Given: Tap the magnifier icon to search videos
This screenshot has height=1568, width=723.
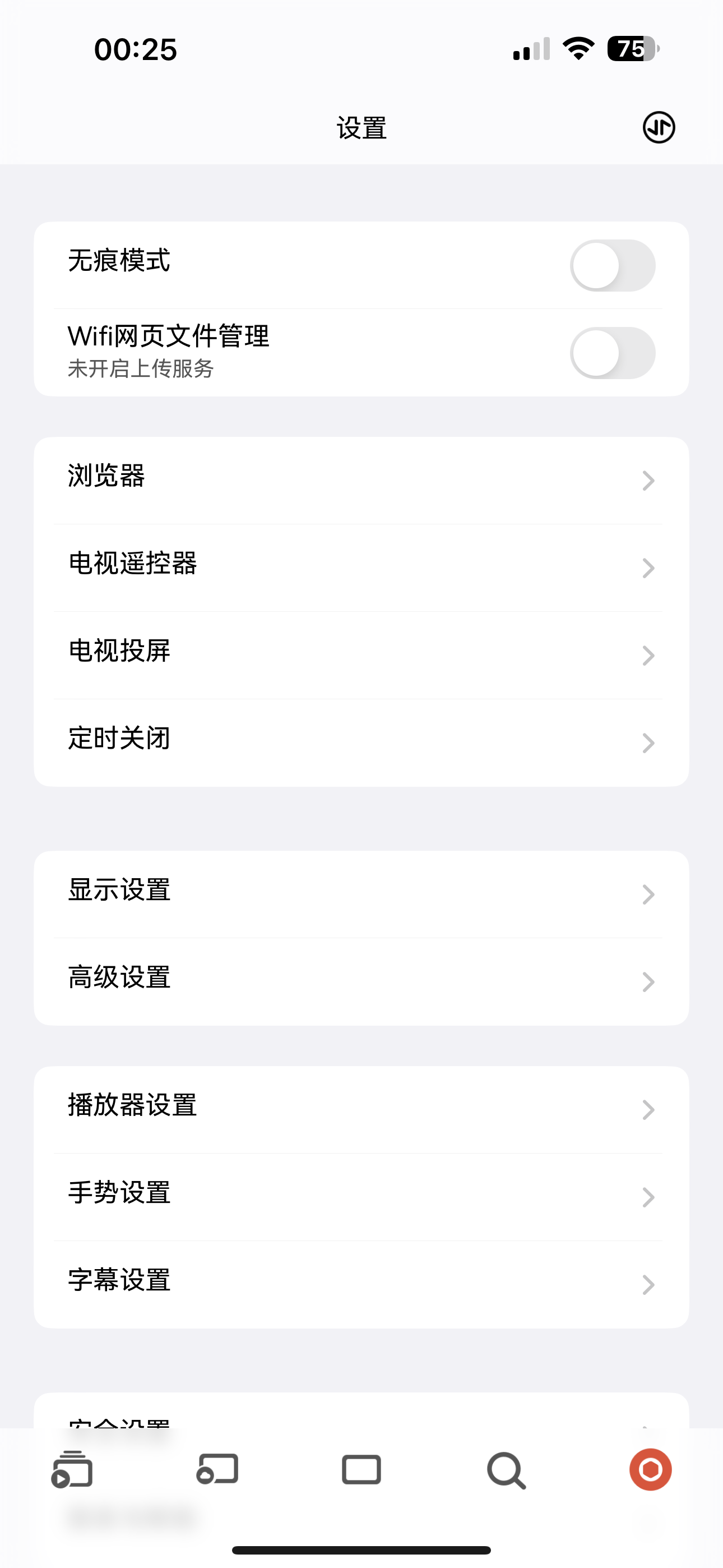Looking at the screenshot, I should pyautogui.click(x=505, y=1470).
